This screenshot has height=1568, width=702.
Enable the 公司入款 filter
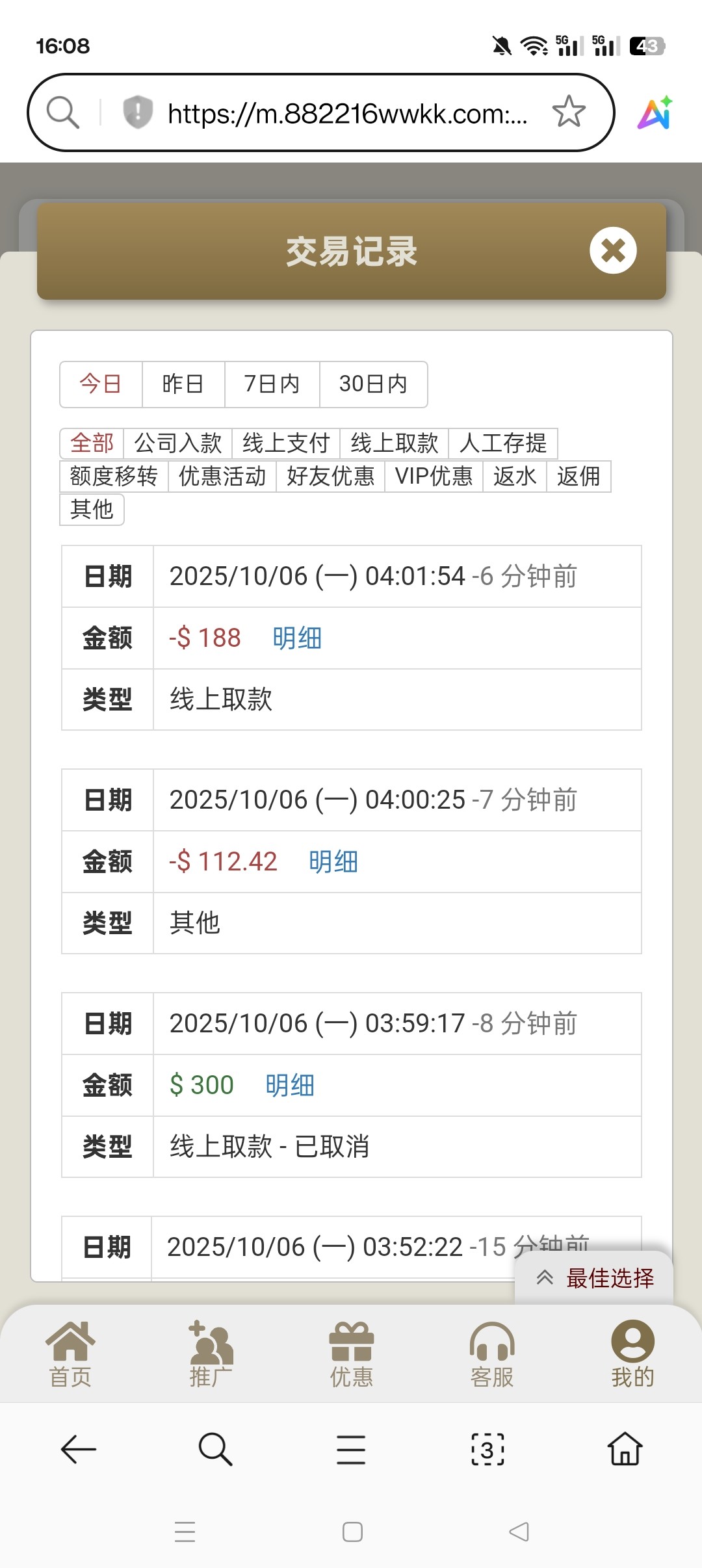tap(178, 443)
